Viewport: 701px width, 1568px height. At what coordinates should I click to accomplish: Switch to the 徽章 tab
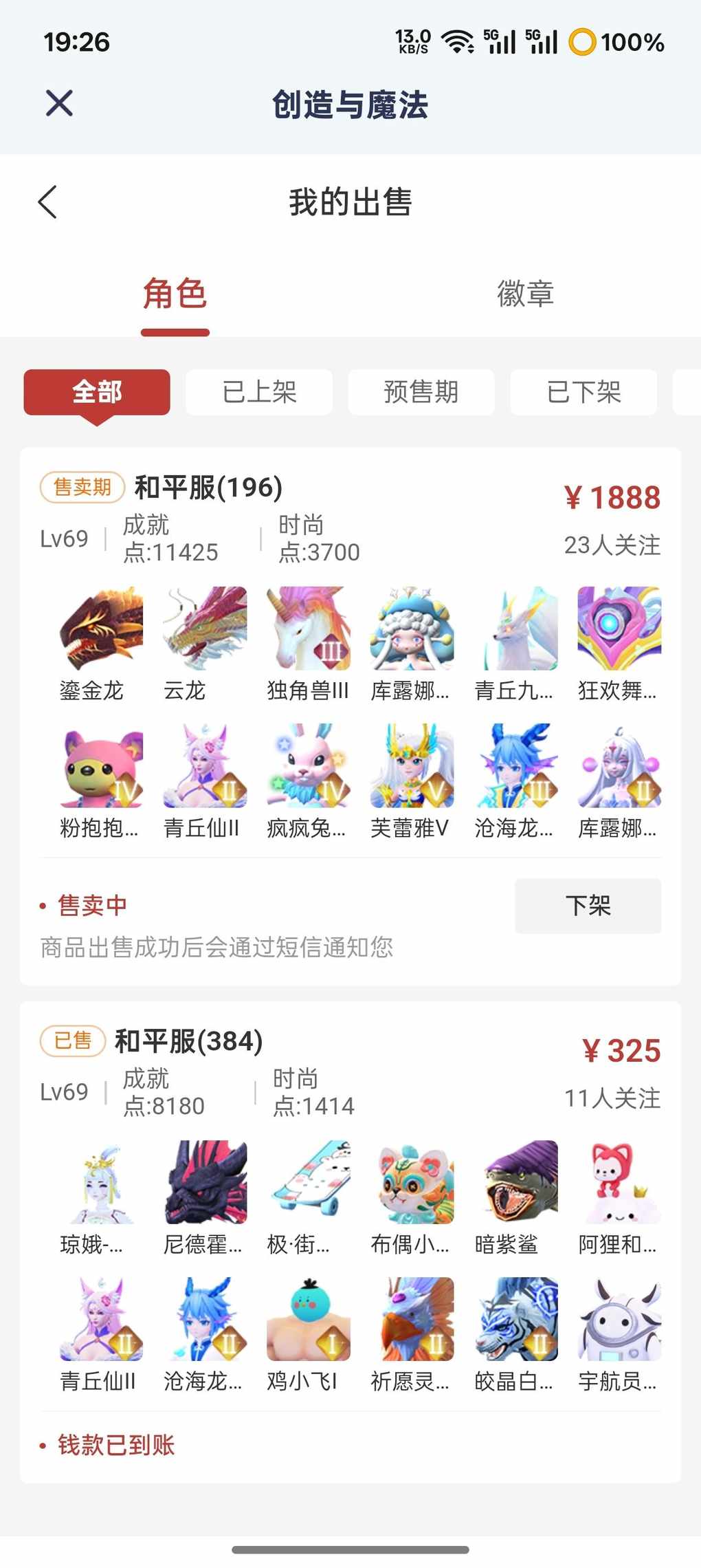click(x=525, y=294)
